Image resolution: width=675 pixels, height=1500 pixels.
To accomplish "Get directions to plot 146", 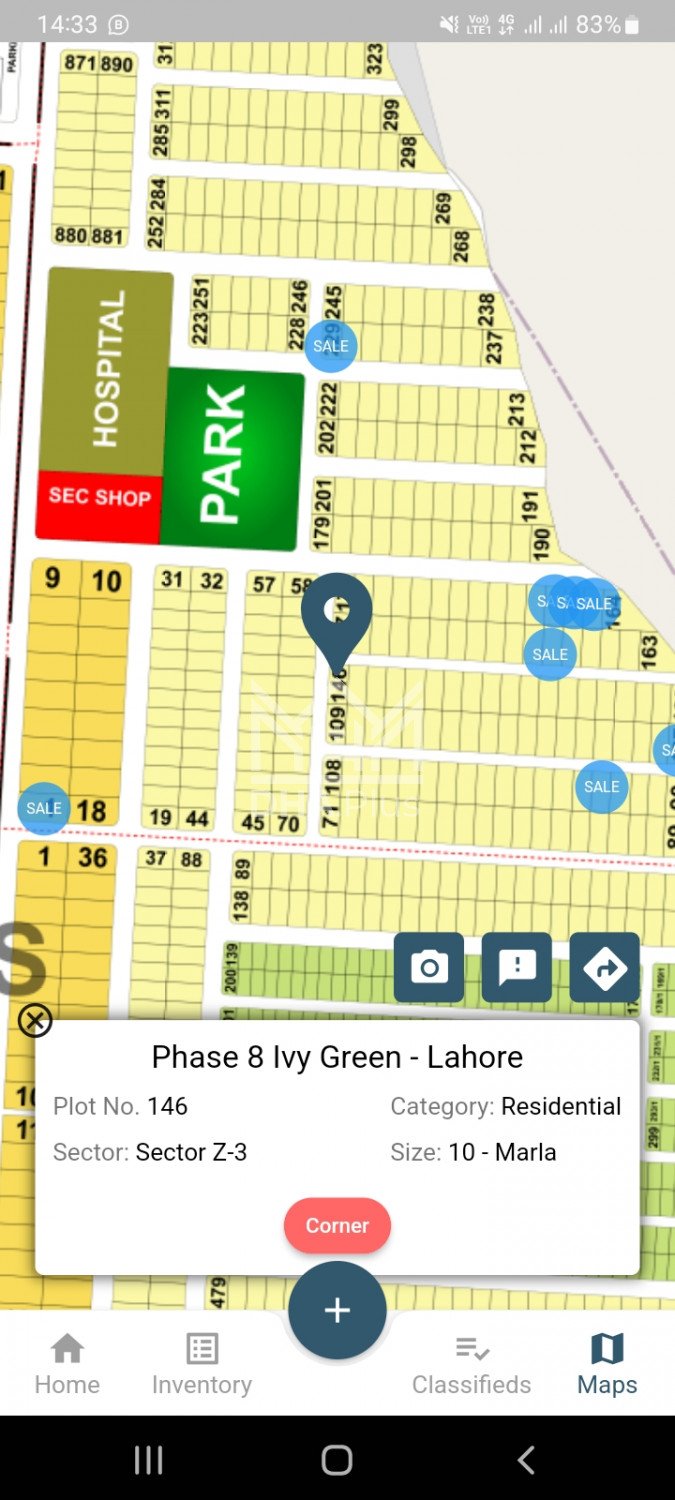I will 604,967.
